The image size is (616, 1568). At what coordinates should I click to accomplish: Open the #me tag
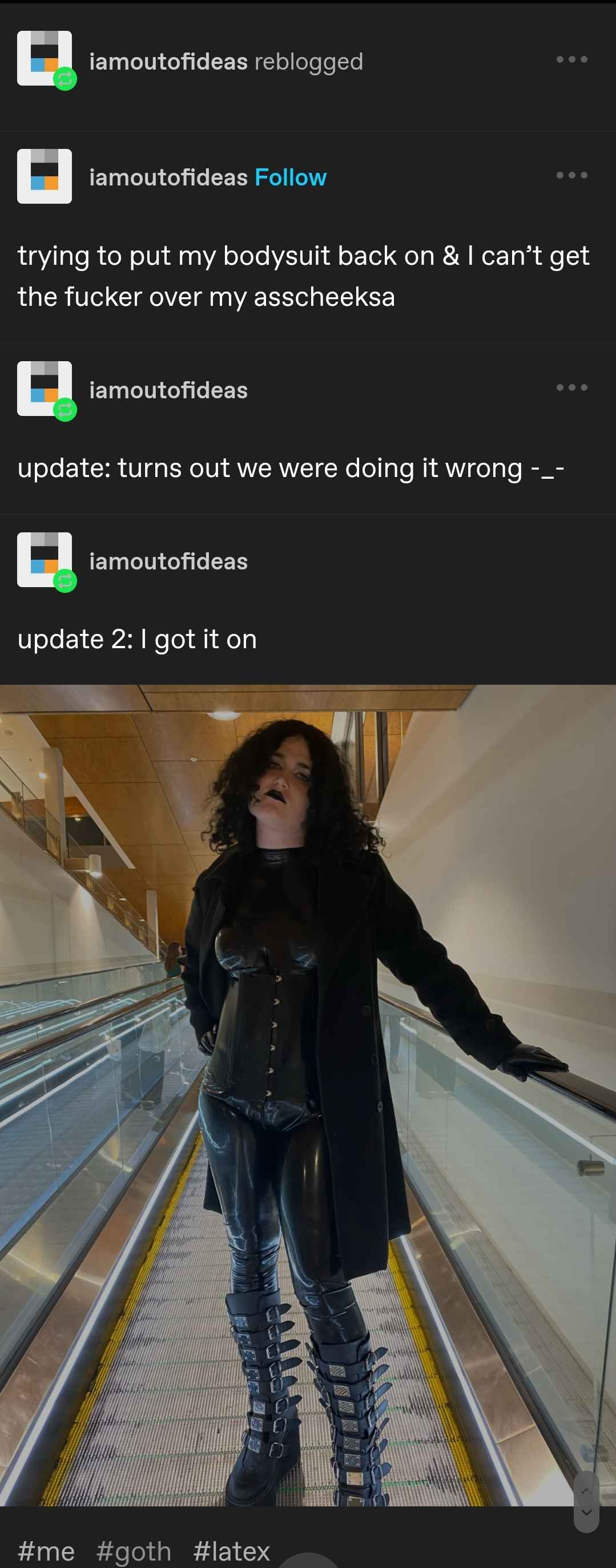tap(46, 1551)
